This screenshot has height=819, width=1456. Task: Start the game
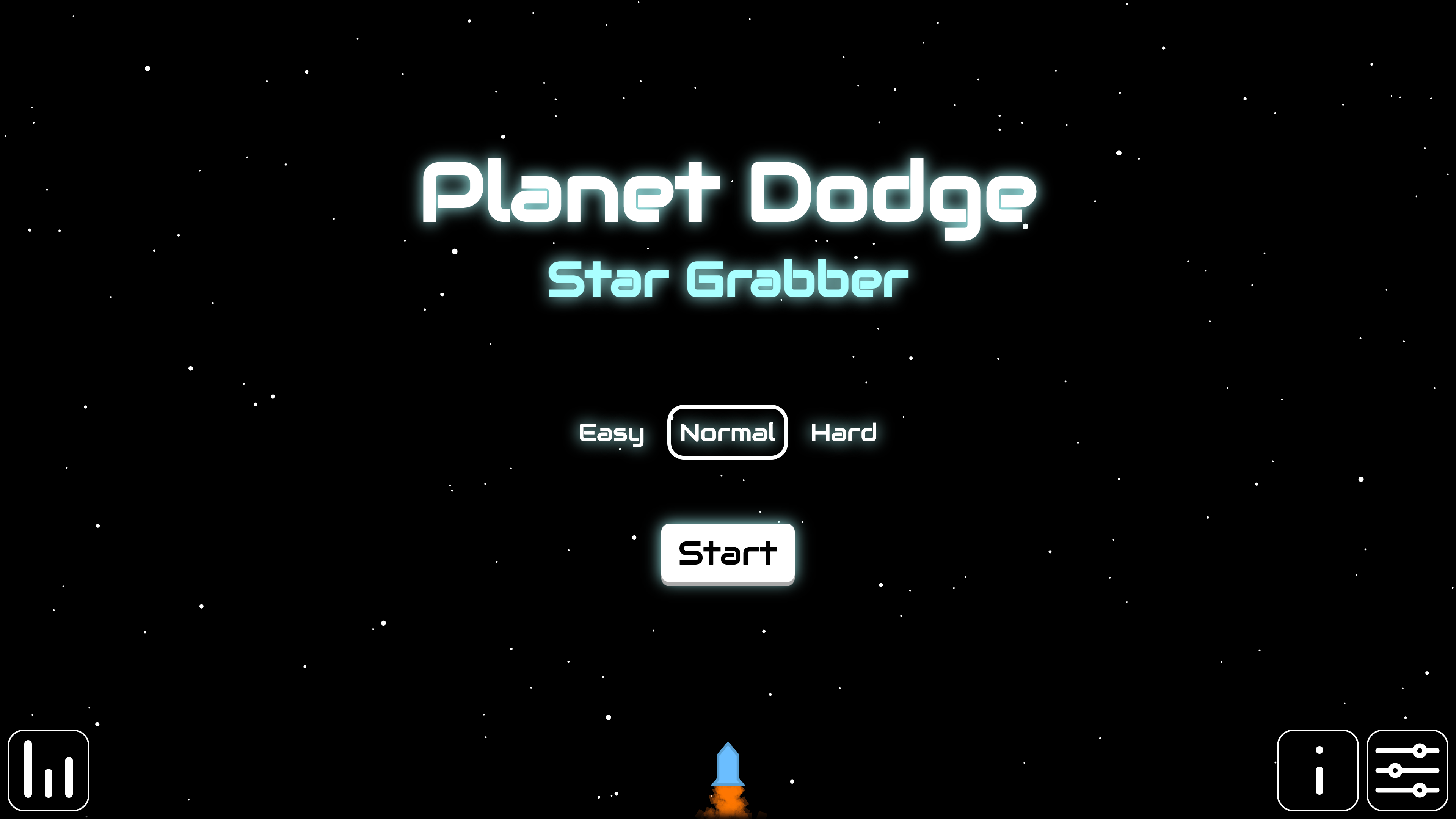[728, 553]
